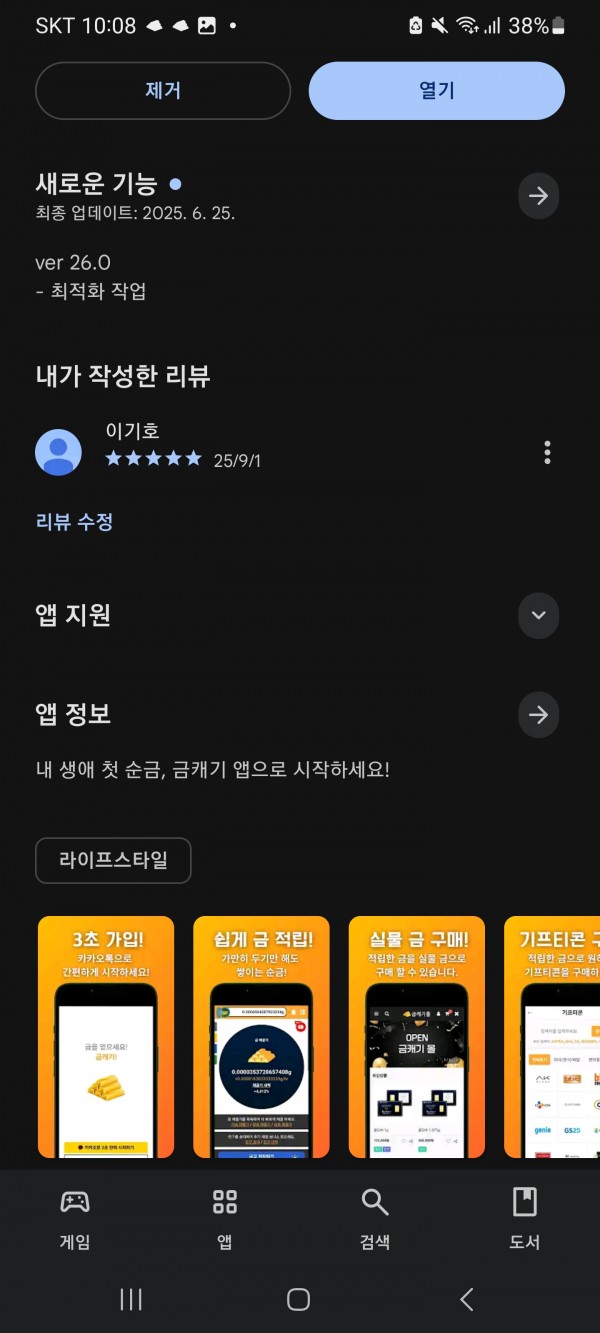
Task: Switch to the 검색 tab
Action: coord(375,1219)
